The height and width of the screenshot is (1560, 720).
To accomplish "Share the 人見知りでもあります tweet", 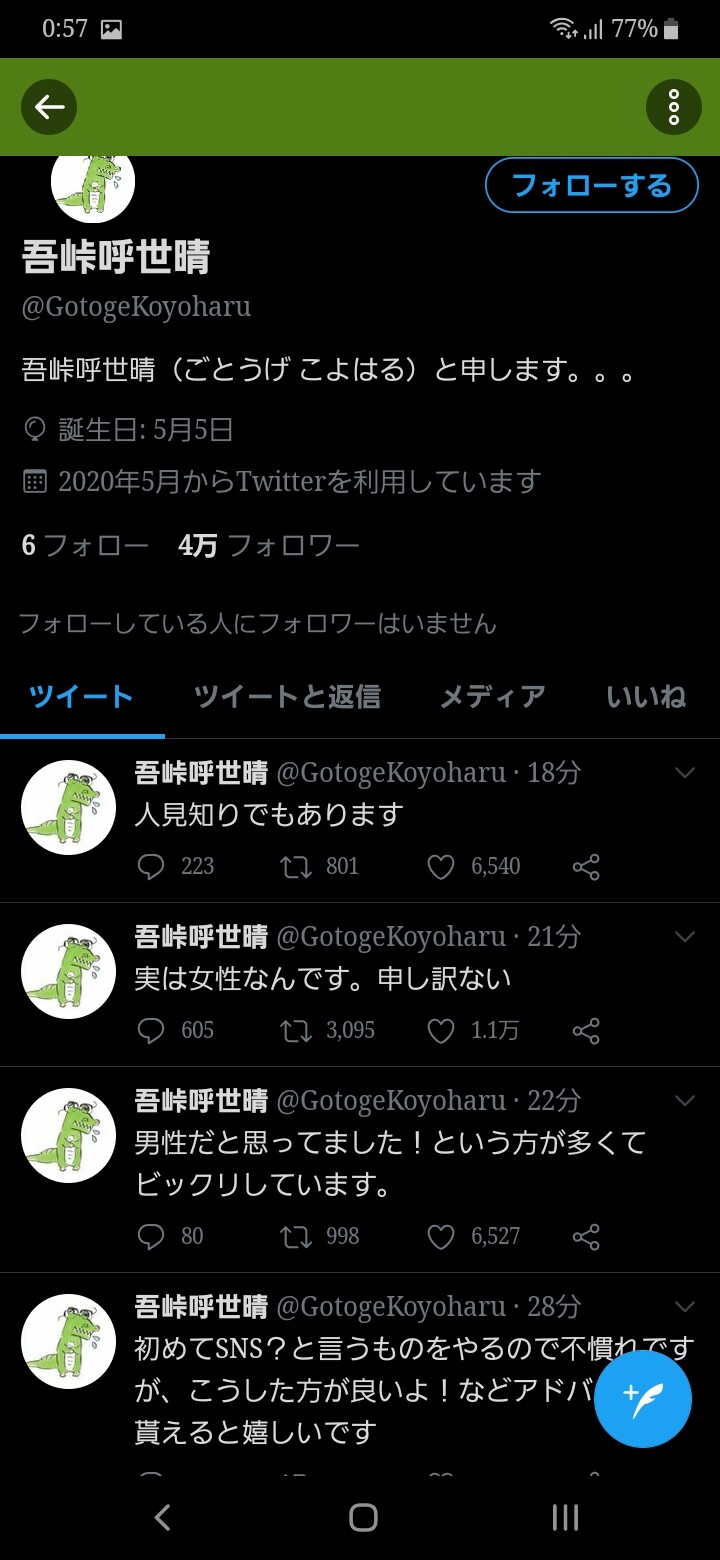I will coord(585,867).
